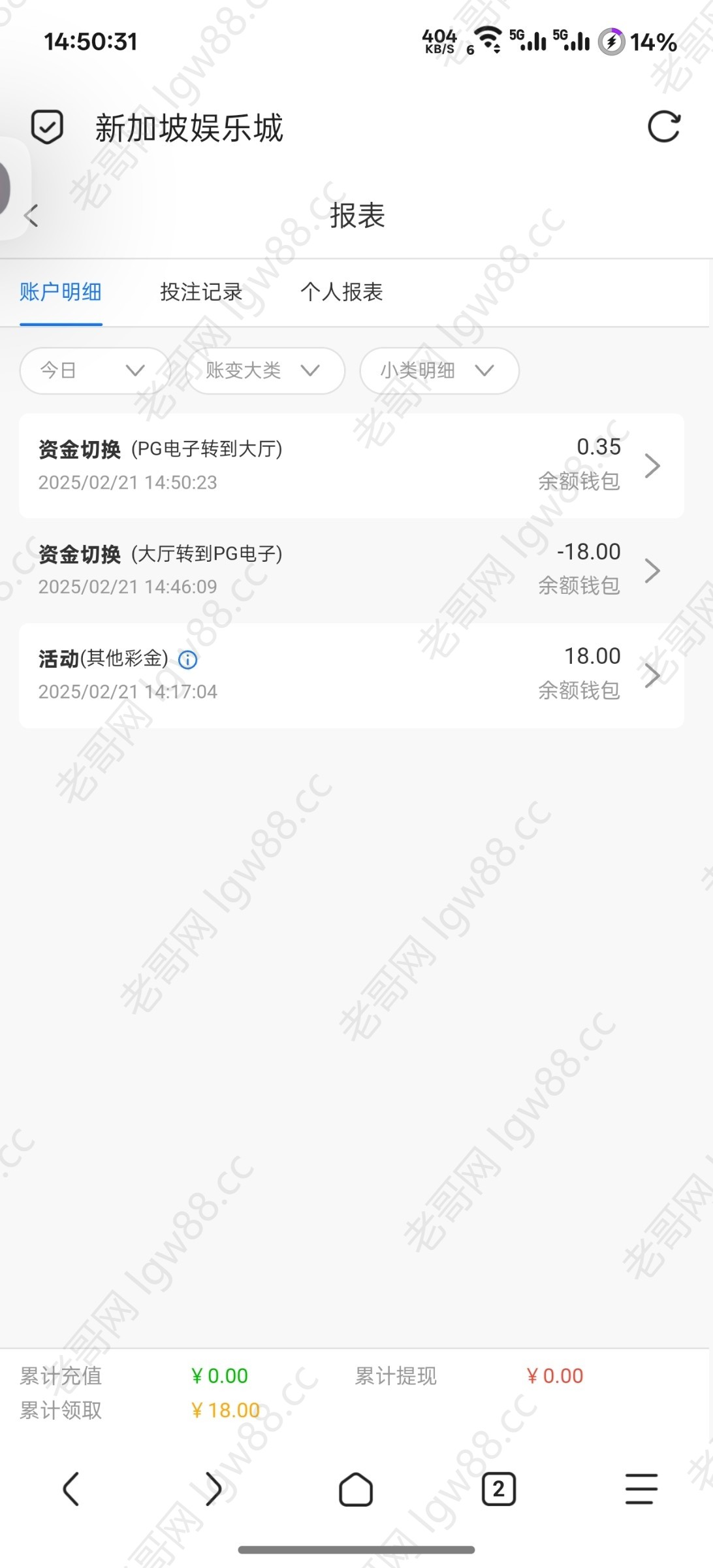Select the 账户明细 tab
Image resolution: width=713 pixels, height=1568 pixels.
point(61,292)
